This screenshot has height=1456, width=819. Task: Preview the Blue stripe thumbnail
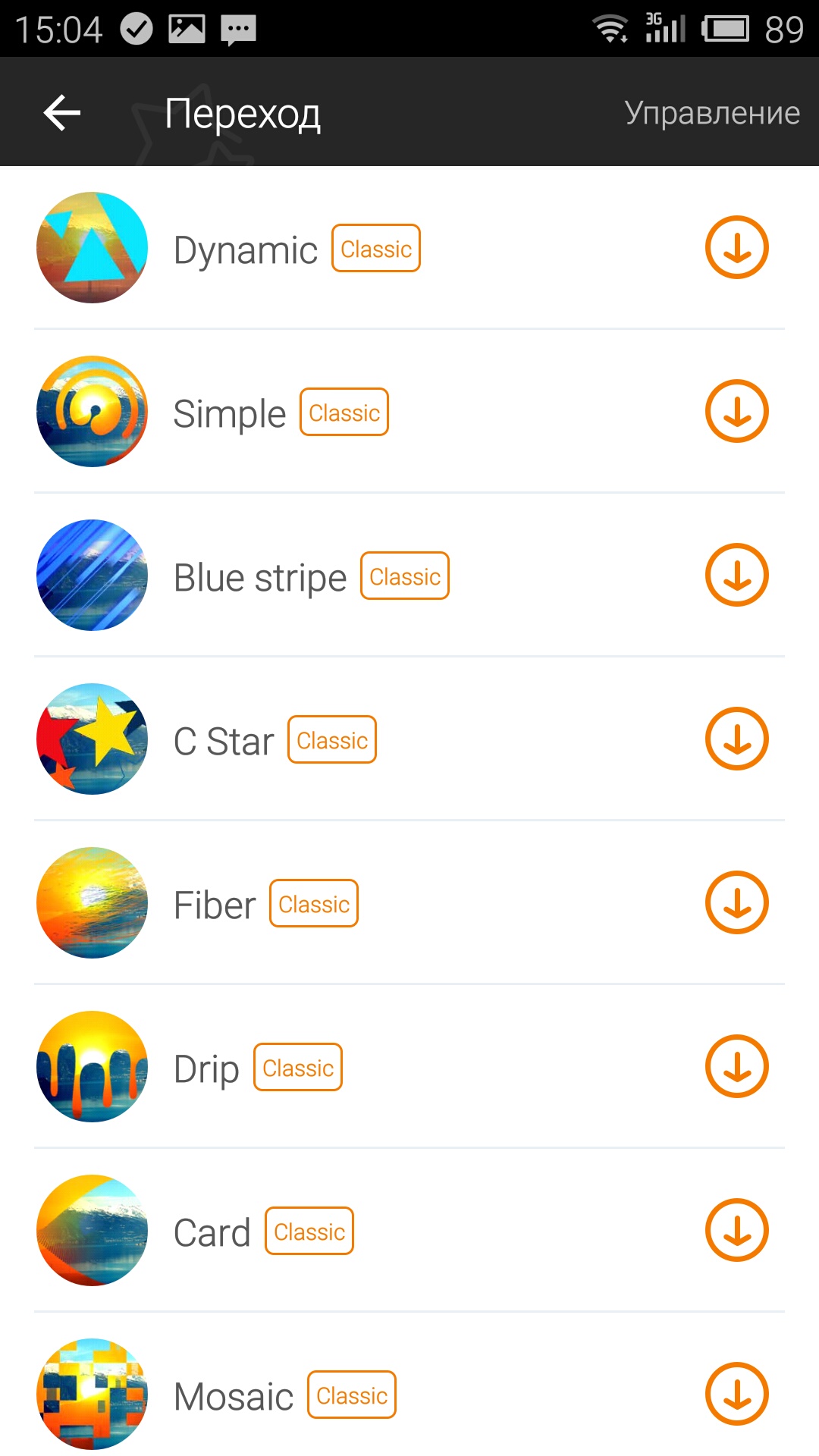coord(92,576)
